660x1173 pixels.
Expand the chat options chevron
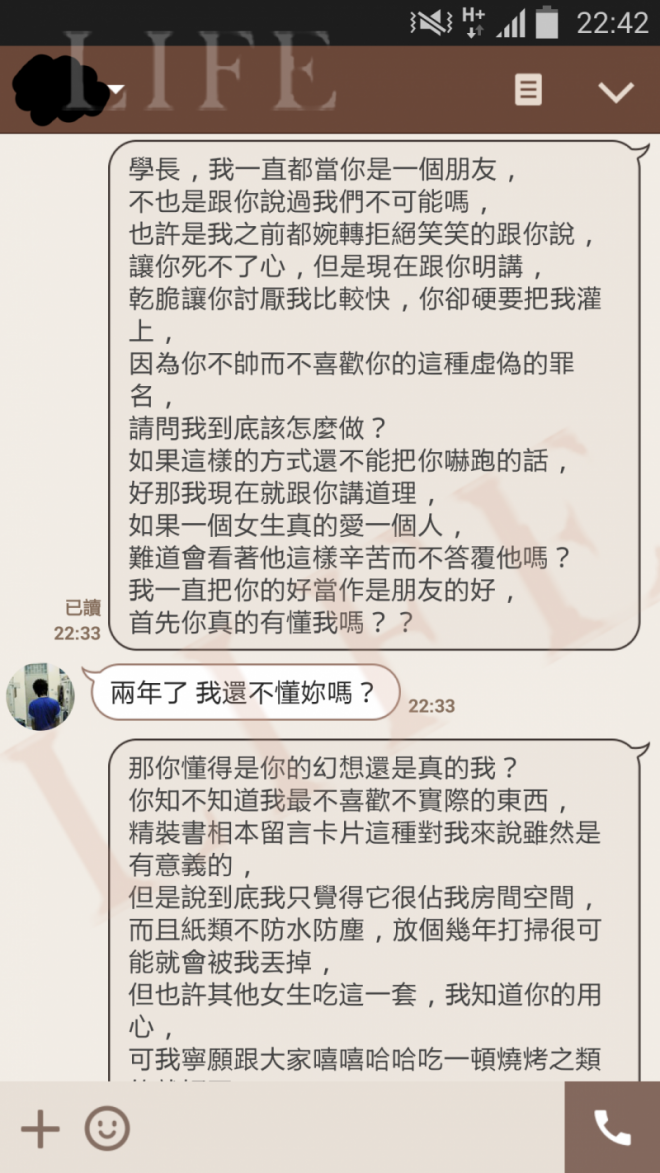point(615,91)
